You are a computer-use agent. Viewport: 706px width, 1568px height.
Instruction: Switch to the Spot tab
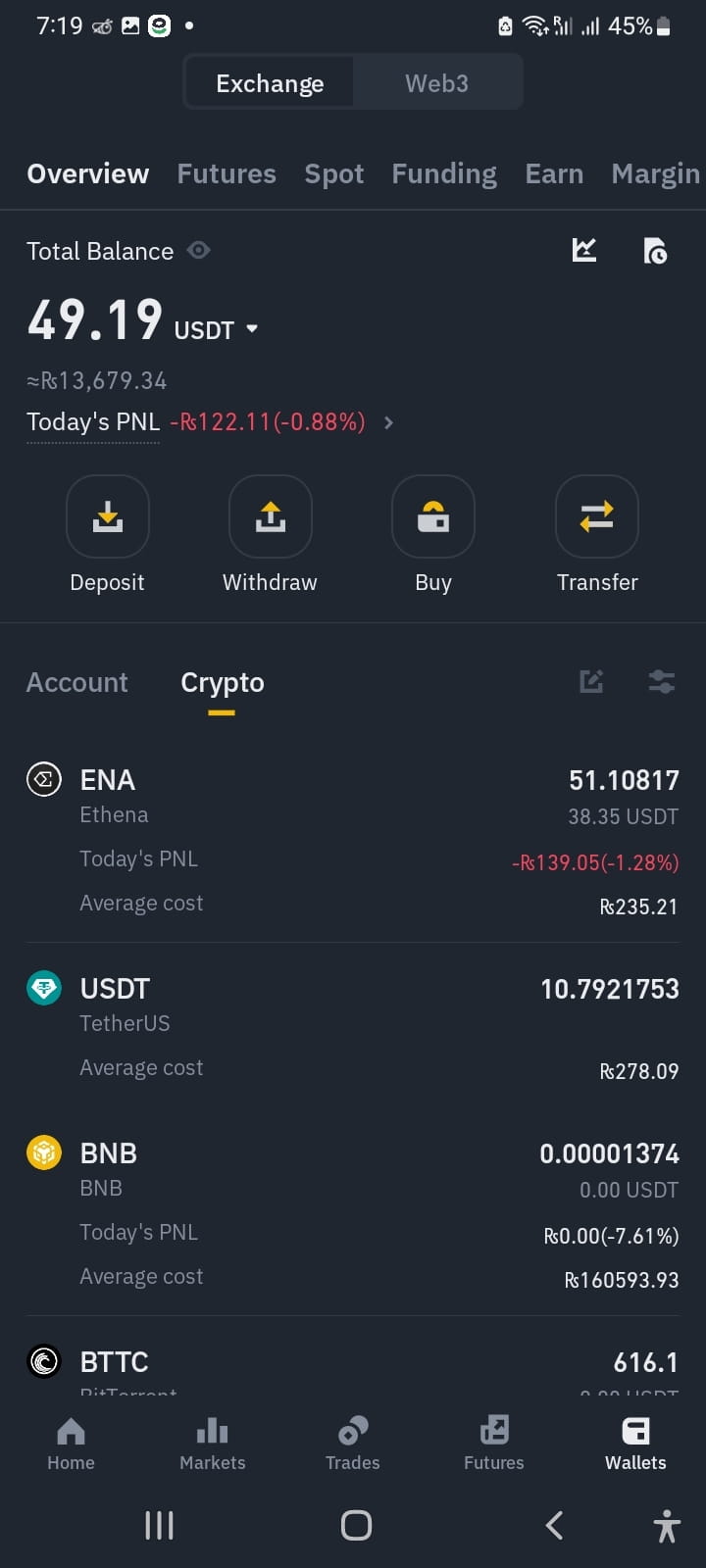[x=333, y=173]
